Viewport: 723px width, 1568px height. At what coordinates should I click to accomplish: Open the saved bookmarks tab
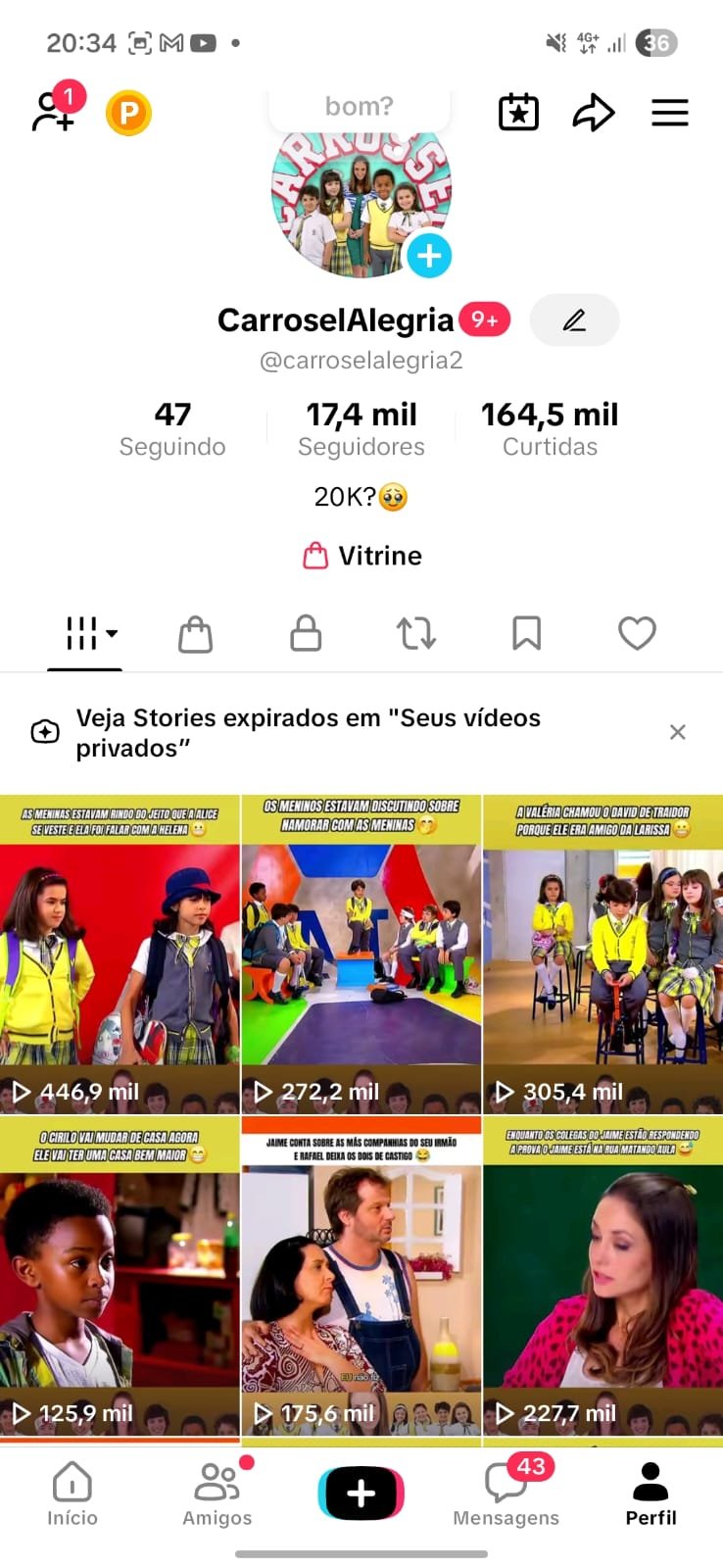pos(526,633)
